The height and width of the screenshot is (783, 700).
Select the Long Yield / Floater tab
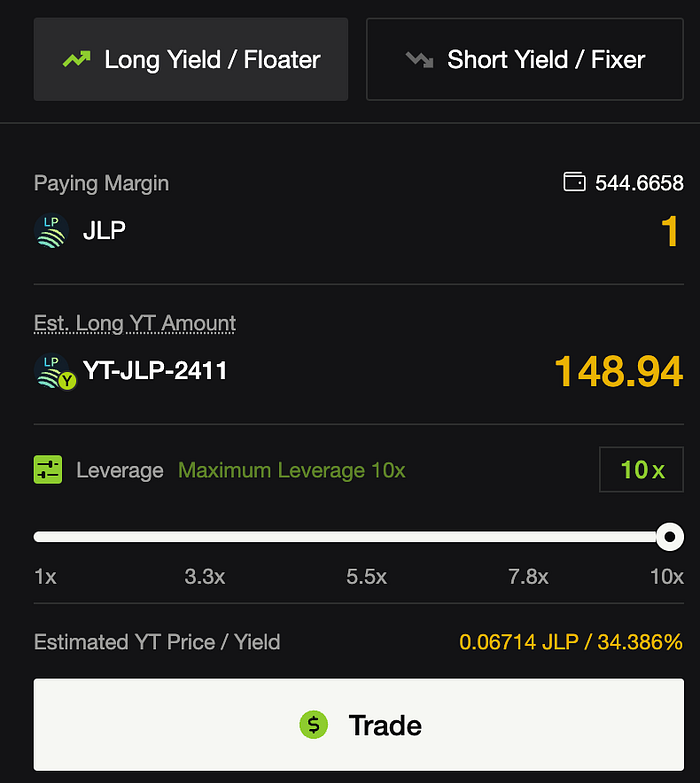(x=191, y=60)
